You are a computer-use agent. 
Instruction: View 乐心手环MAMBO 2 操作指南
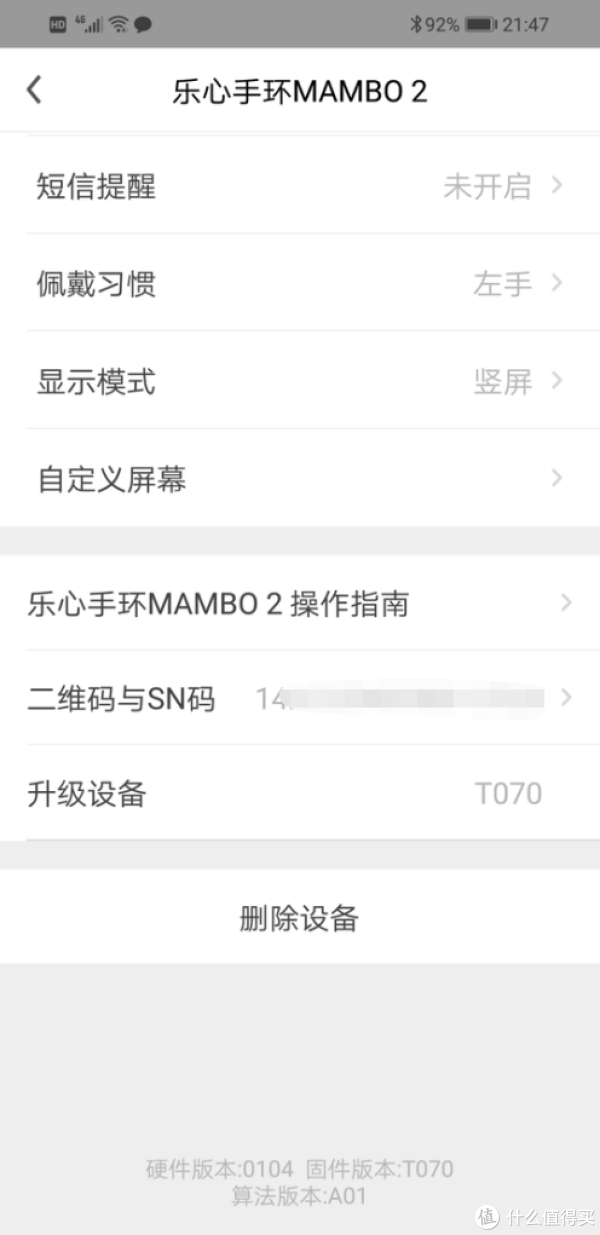tap(300, 603)
